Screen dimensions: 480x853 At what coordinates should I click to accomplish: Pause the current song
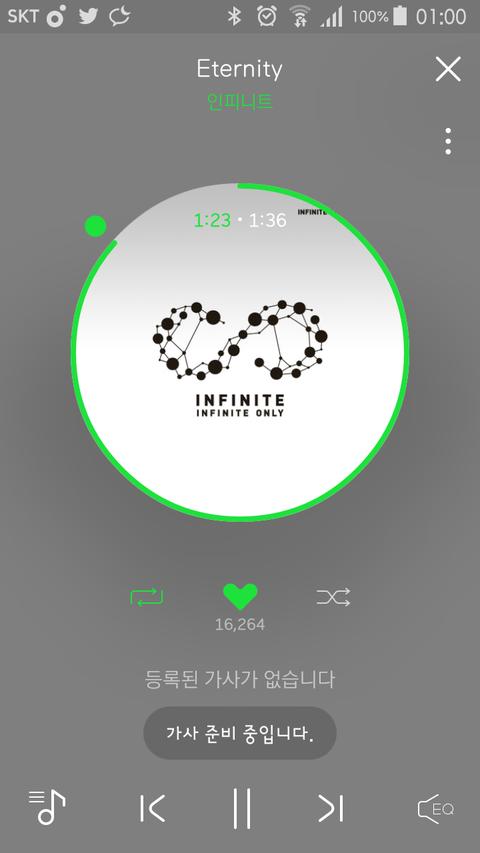(242, 808)
